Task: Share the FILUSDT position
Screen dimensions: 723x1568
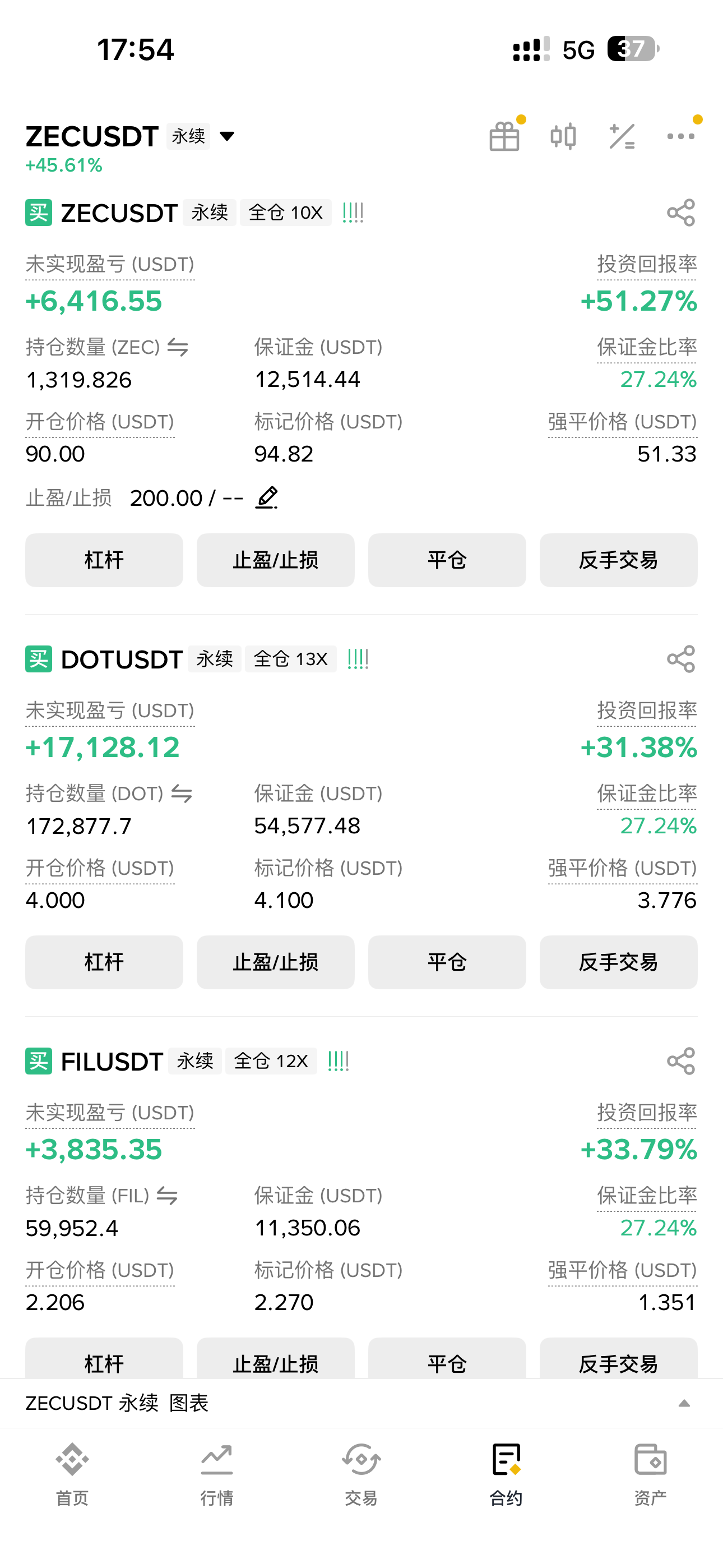Action: coord(680,1062)
